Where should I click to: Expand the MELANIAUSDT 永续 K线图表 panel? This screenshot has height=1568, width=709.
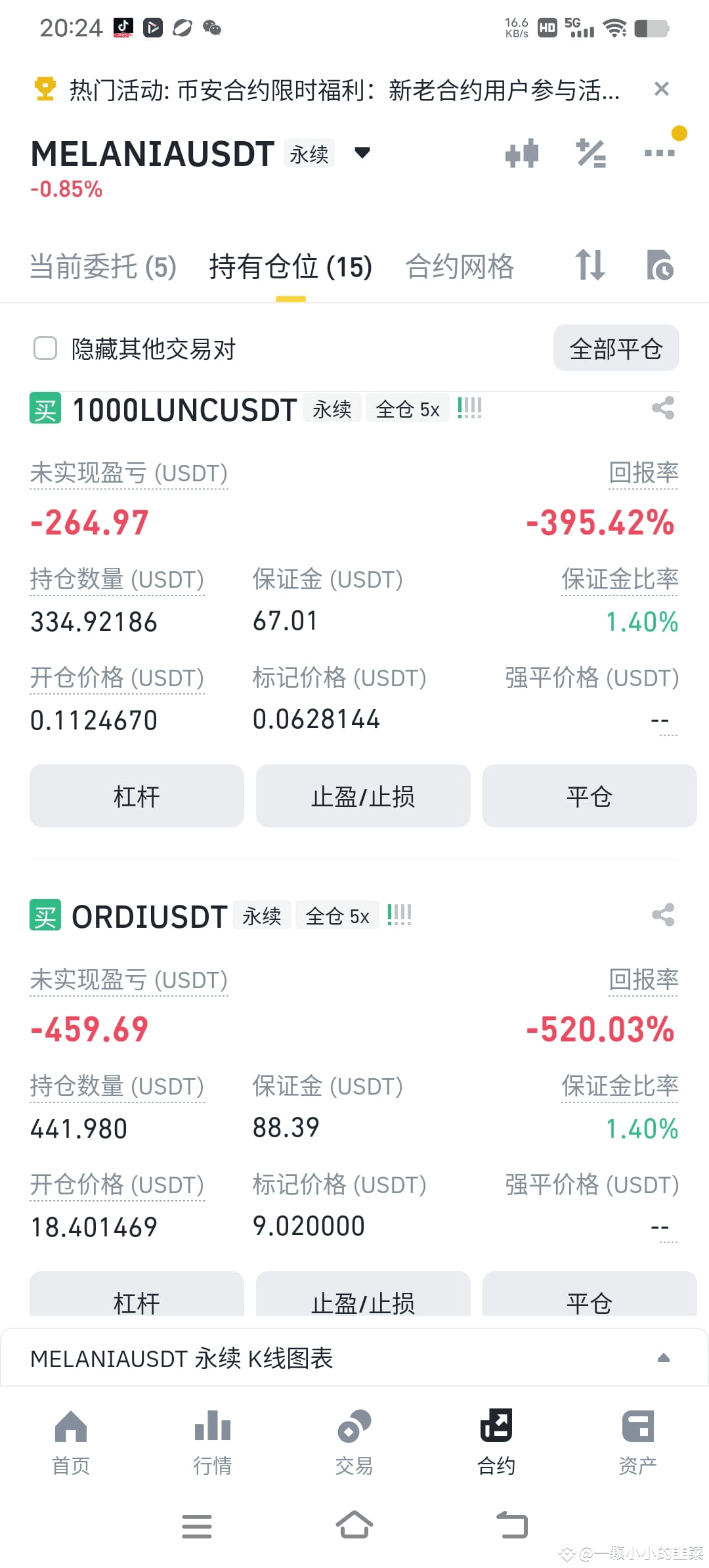pos(354,1359)
